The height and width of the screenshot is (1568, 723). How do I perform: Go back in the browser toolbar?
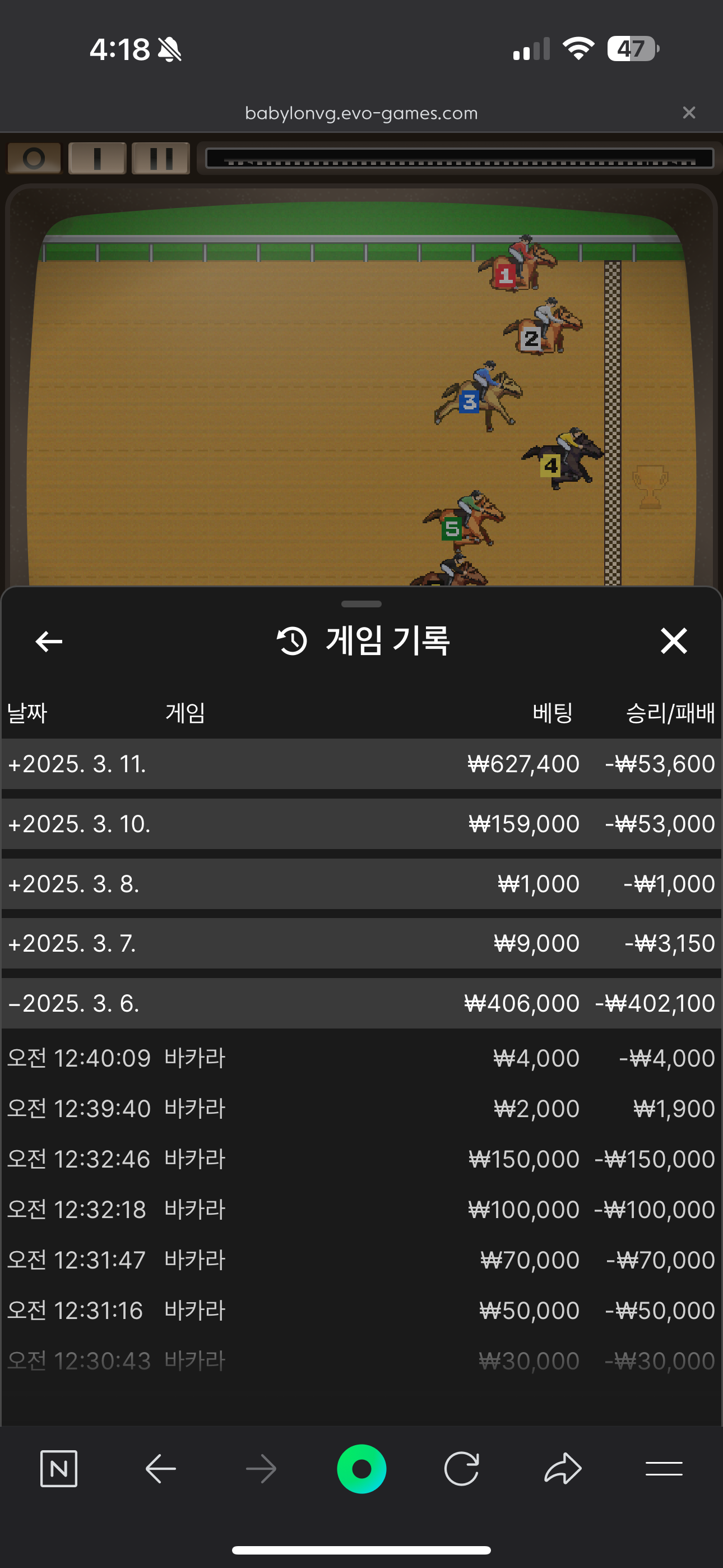pos(161,1469)
